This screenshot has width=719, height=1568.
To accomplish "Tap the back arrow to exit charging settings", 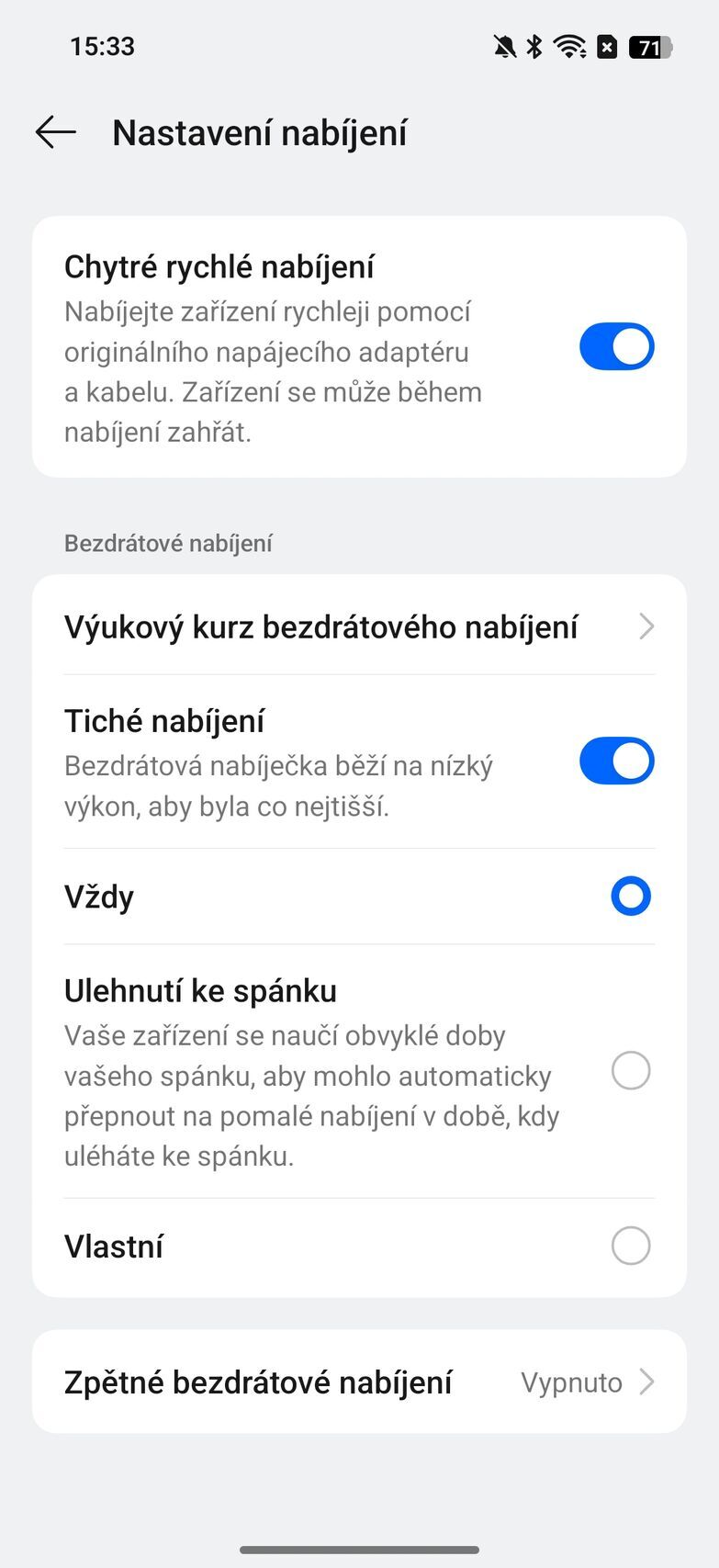I will click(54, 132).
